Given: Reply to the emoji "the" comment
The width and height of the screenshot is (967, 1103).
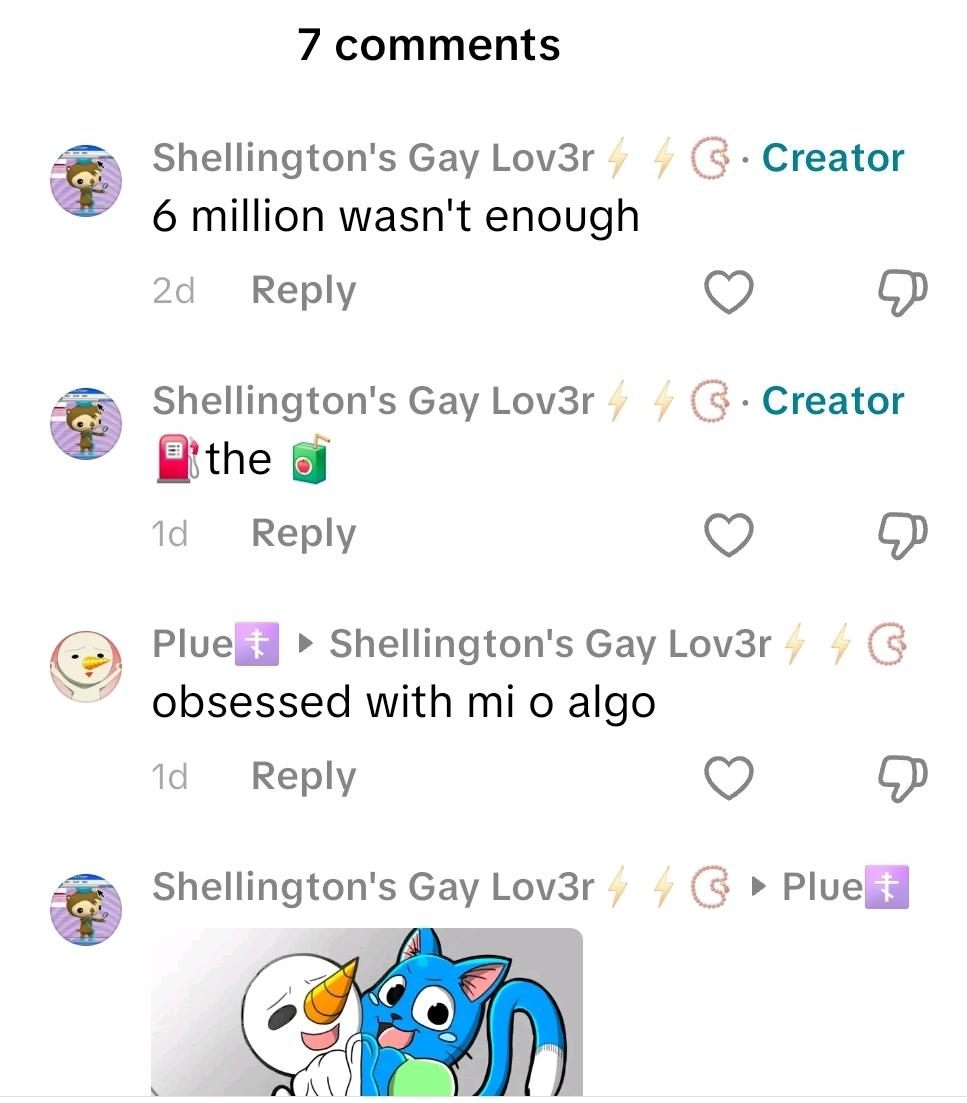Looking at the screenshot, I should pos(303,534).
